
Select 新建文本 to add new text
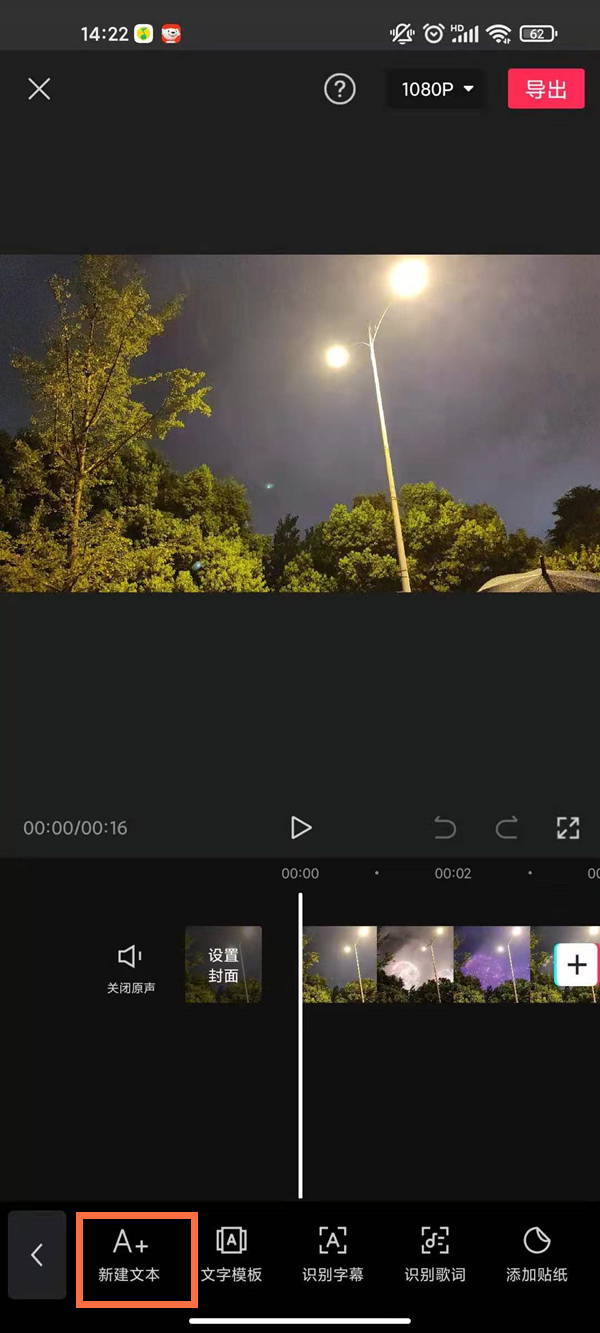point(130,1256)
